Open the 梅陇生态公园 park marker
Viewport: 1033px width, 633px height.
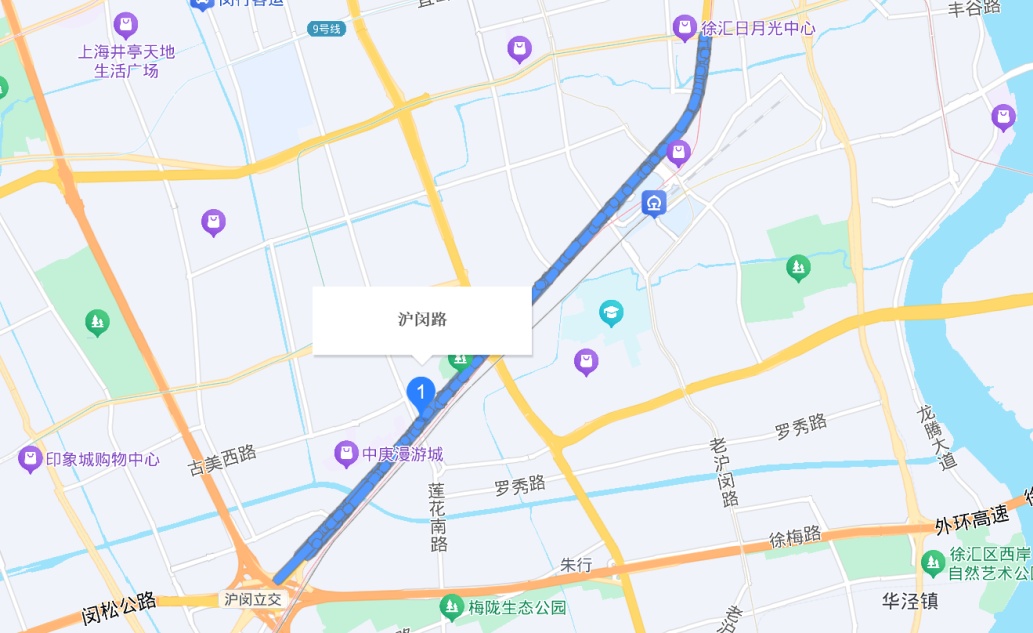click(x=452, y=607)
